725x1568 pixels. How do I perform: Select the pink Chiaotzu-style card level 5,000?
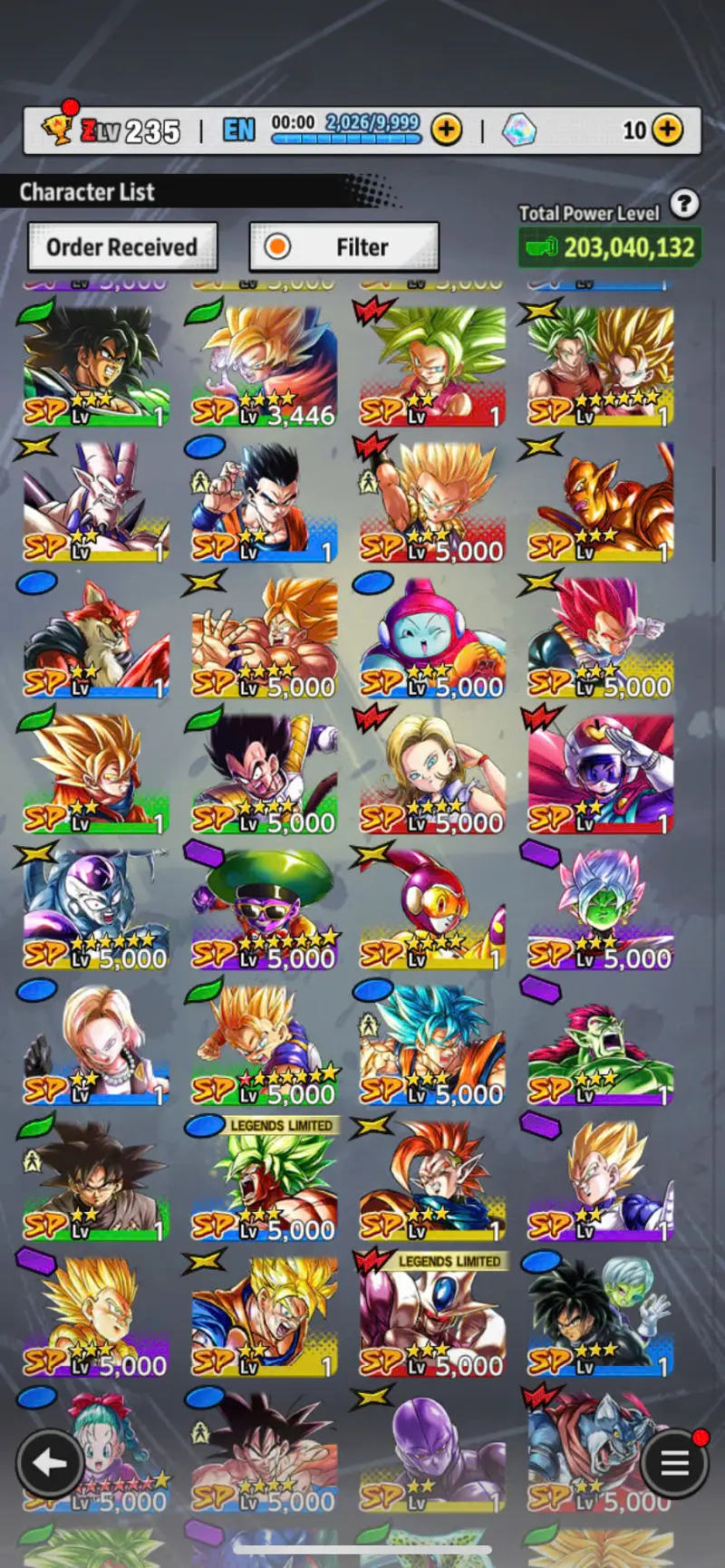coord(432,639)
